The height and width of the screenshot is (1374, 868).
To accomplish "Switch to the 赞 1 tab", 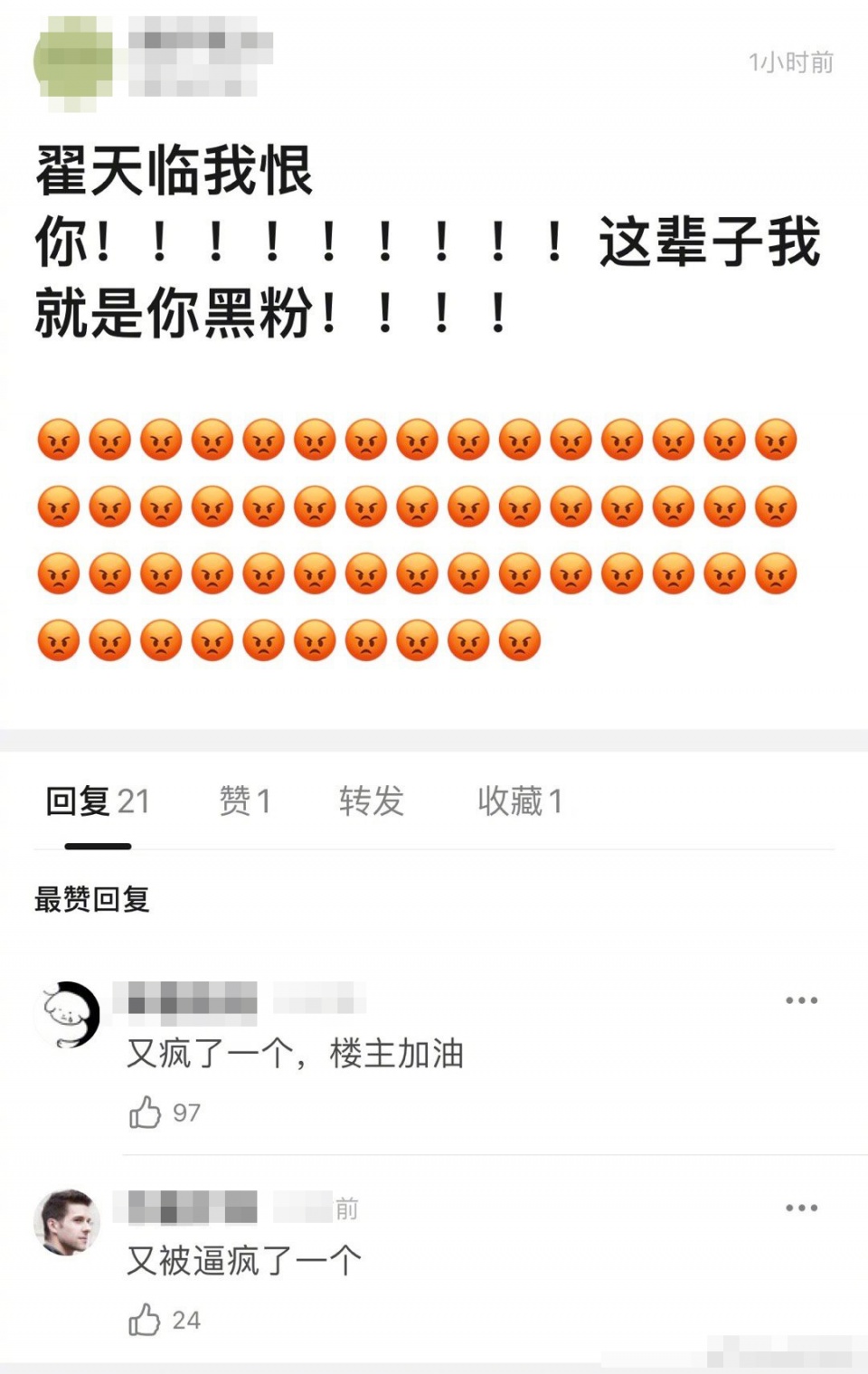I will point(245,801).
